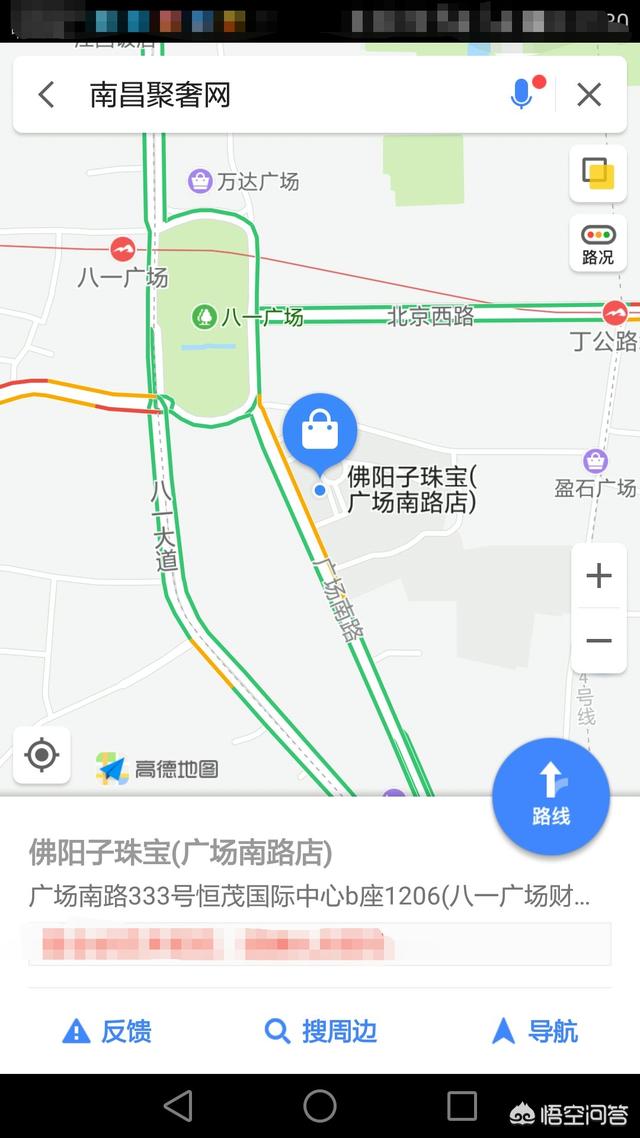The height and width of the screenshot is (1138, 640).
Task: Start 导航 navigation to the store
Action: pos(535,1031)
